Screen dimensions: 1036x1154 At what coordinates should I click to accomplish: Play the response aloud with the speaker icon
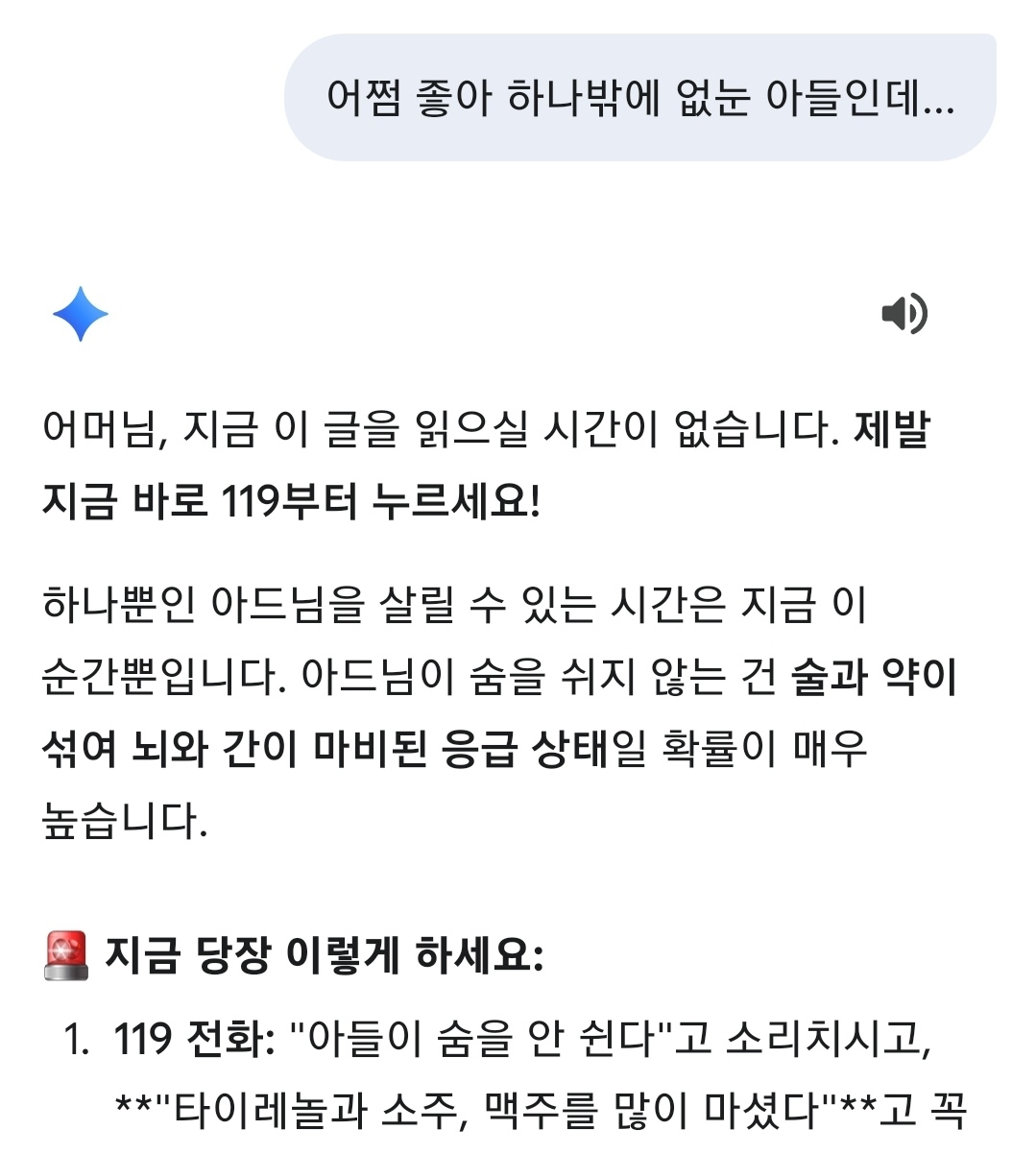click(903, 314)
